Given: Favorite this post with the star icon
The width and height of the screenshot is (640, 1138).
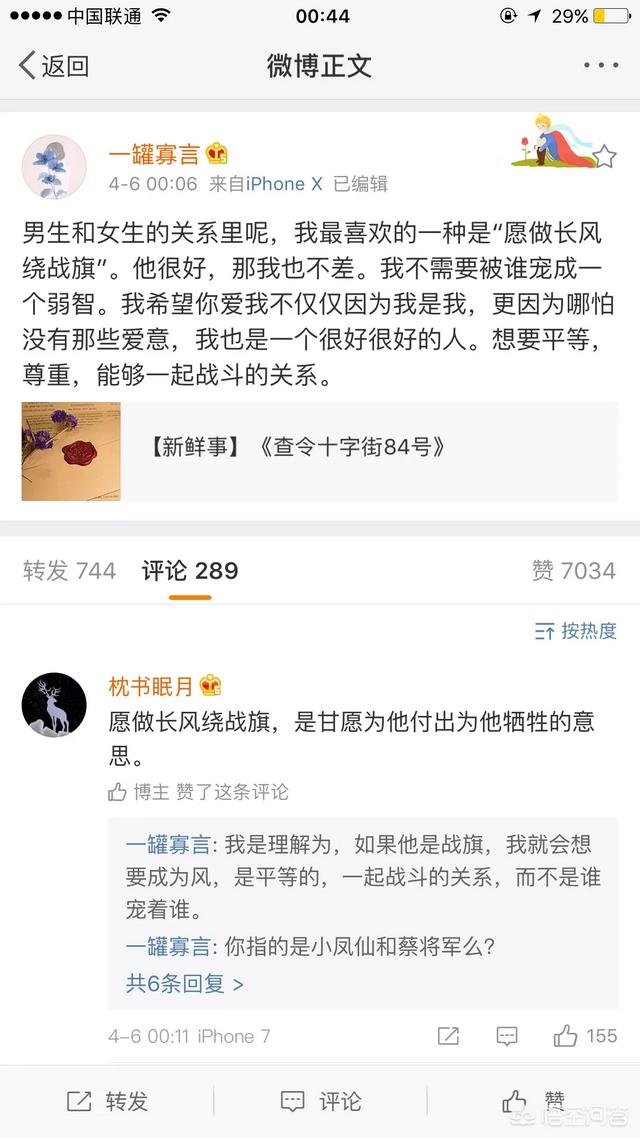Looking at the screenshot, I should point(604,157).
